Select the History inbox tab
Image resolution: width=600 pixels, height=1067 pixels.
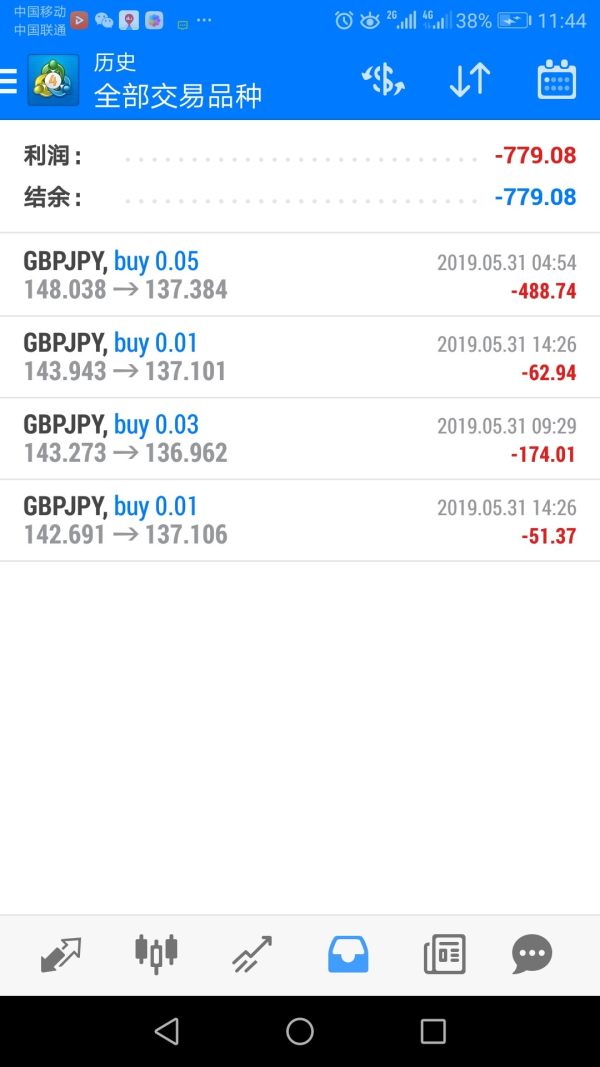(x=348, y=954)
